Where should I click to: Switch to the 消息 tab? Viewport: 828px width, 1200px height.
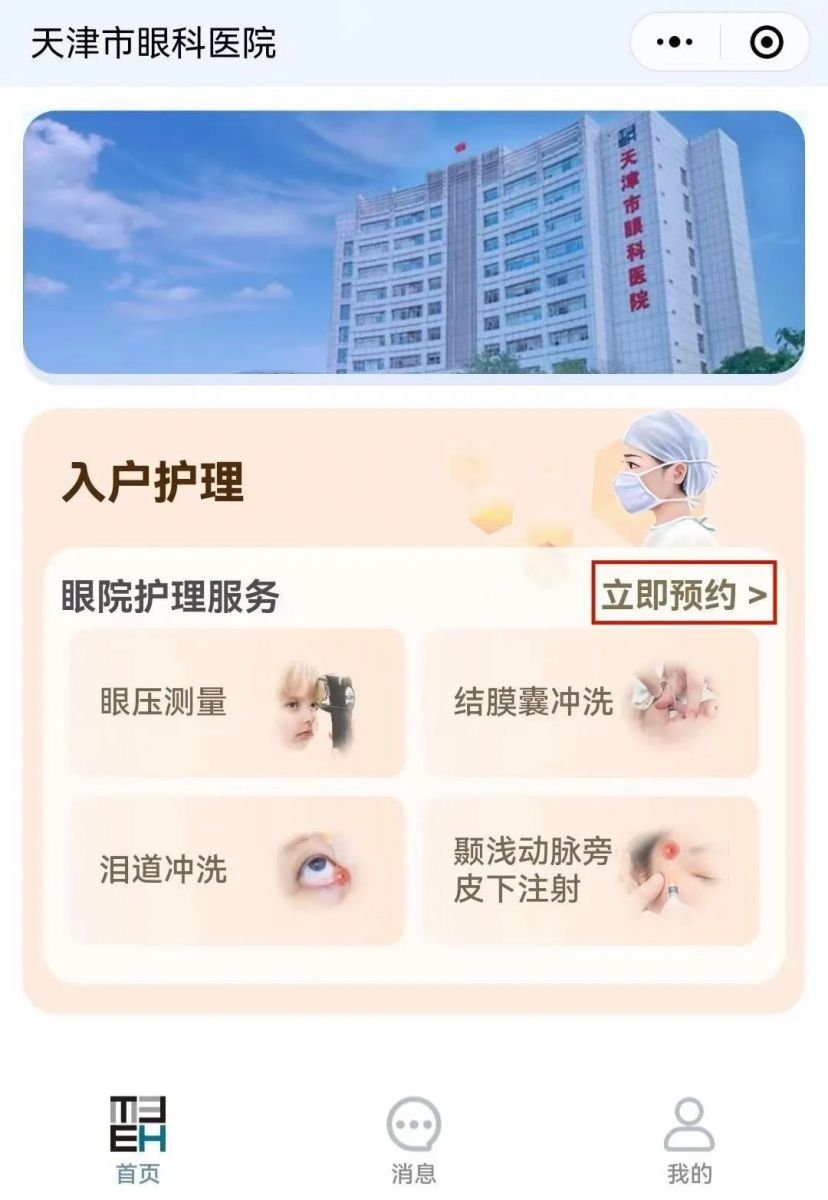pyautogui.click(x=413, y=1140)
